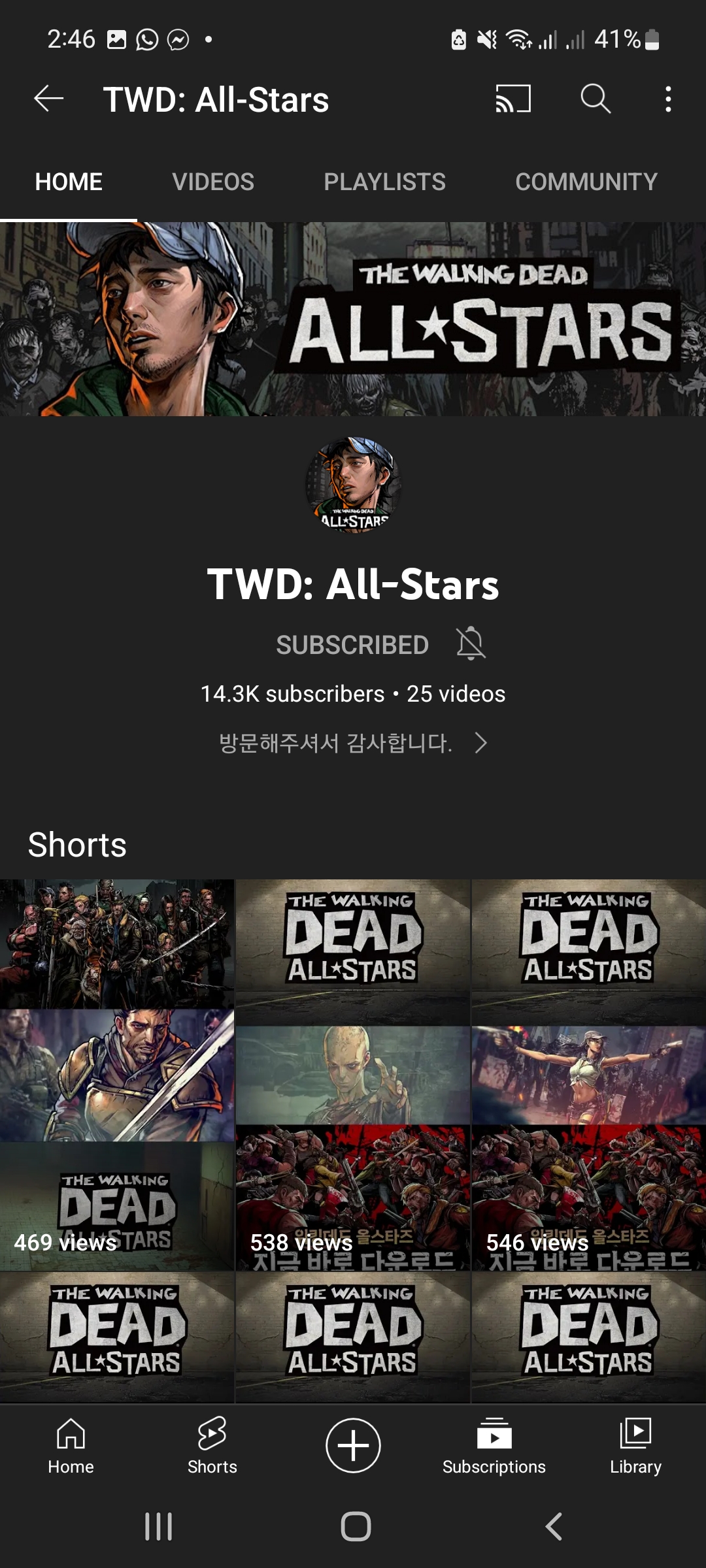Tap the Subscribed button

tap(352, 645)
